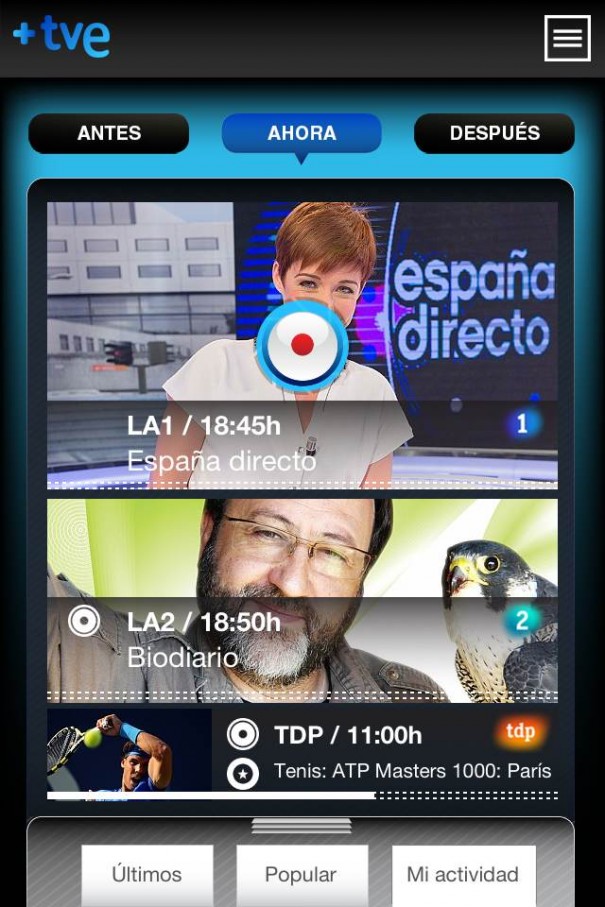
Task: Tap the live icon beside LA2 Biodiario
Action: coord(84,622)
